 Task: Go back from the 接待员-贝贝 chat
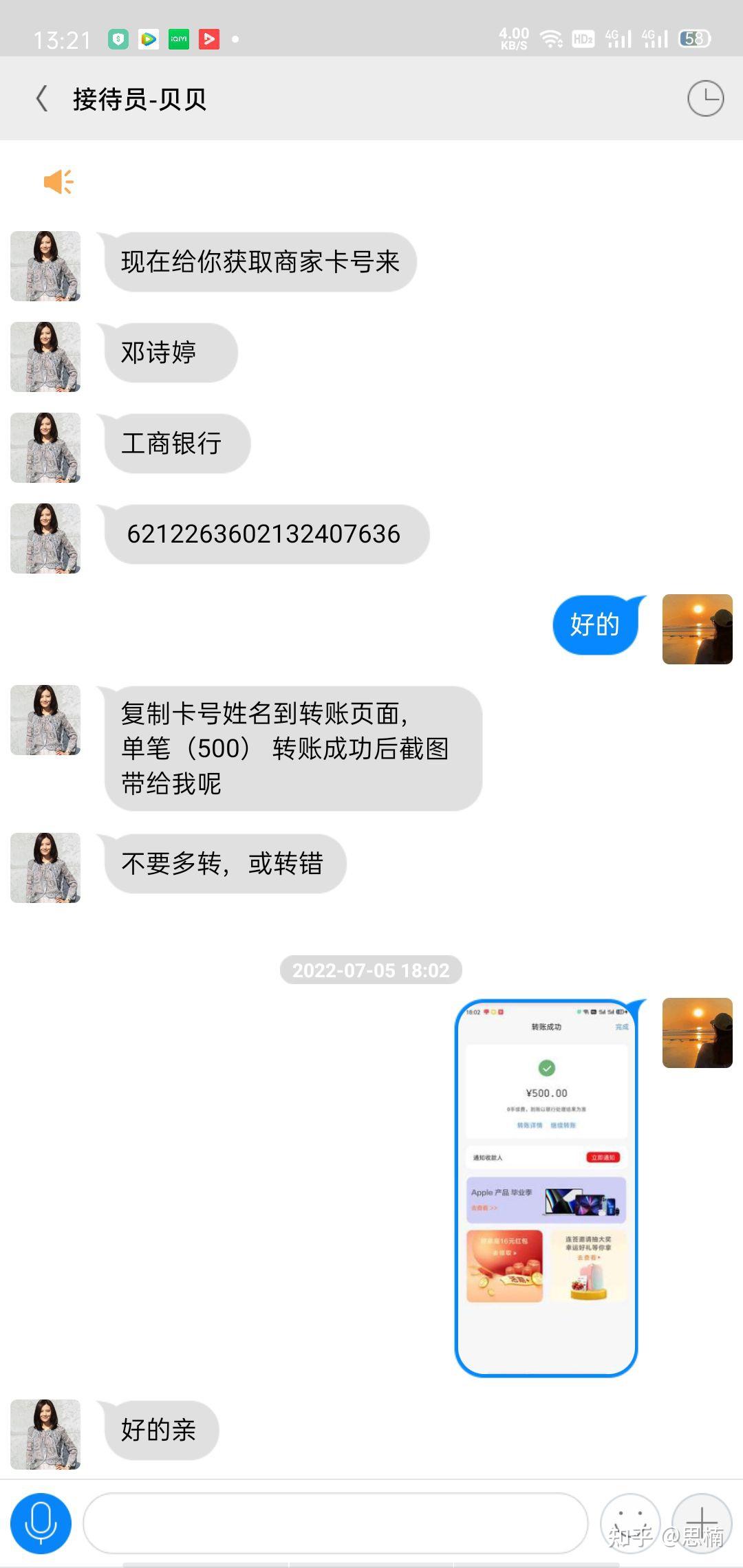tap(42, 98)
